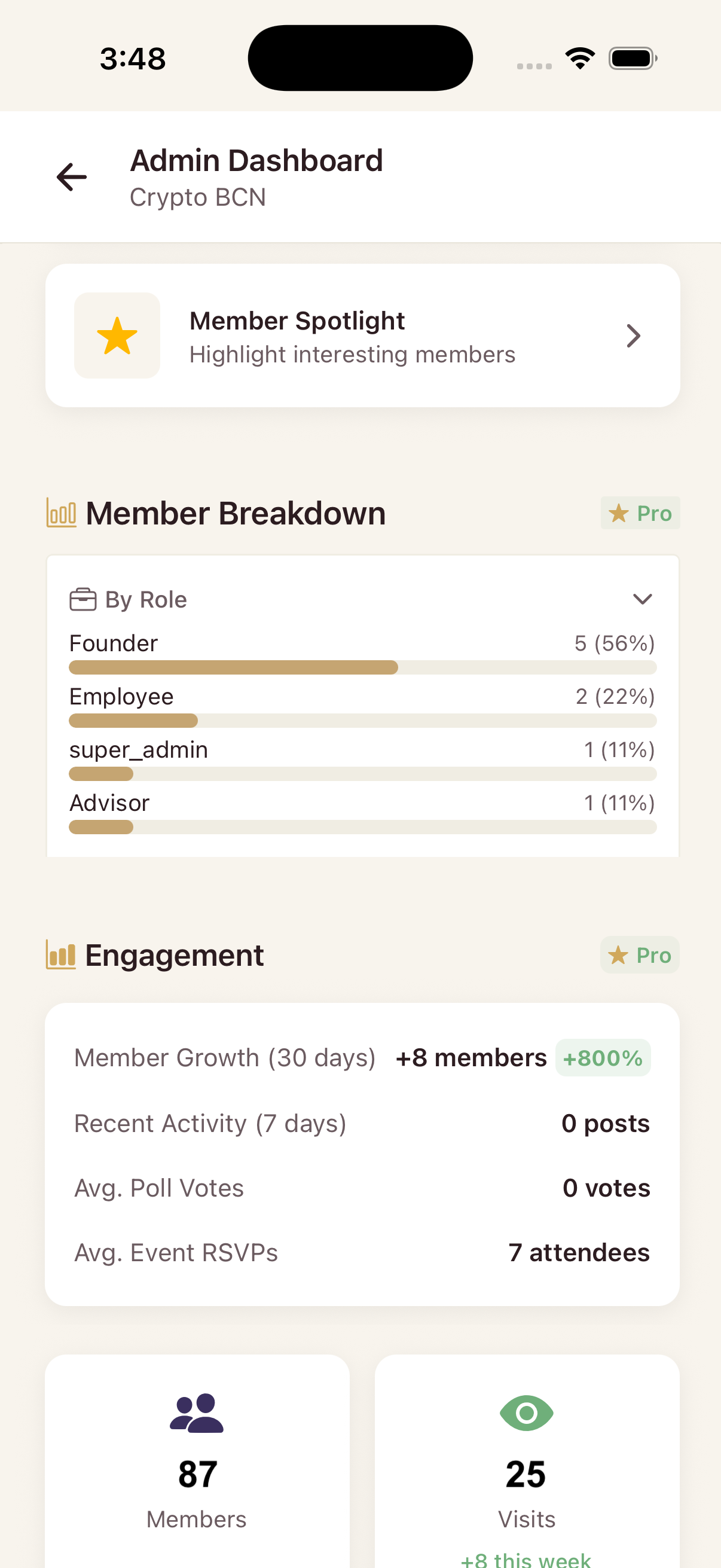Click the Pro star icon beside Member Breakdown
The image size is (721, 1568).
619,513
